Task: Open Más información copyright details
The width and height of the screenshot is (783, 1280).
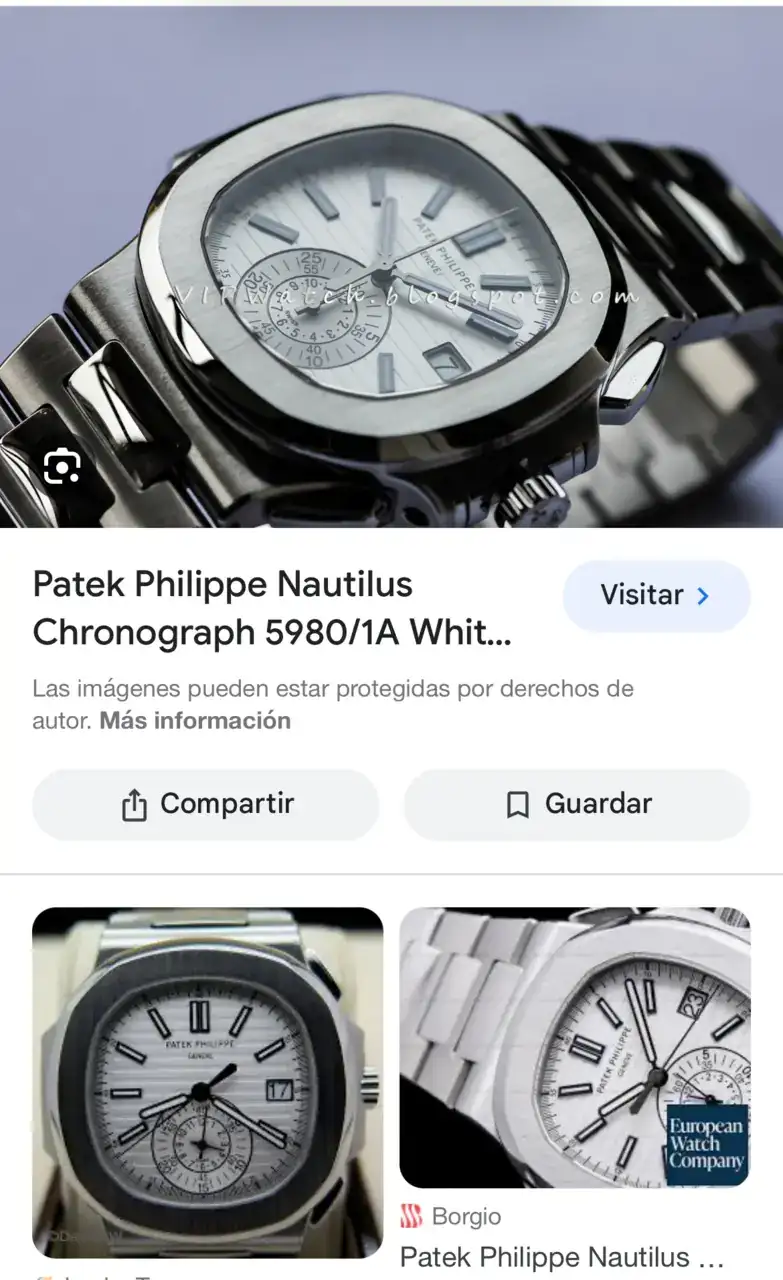Action: pyautogui.click(x=194, y=720)
